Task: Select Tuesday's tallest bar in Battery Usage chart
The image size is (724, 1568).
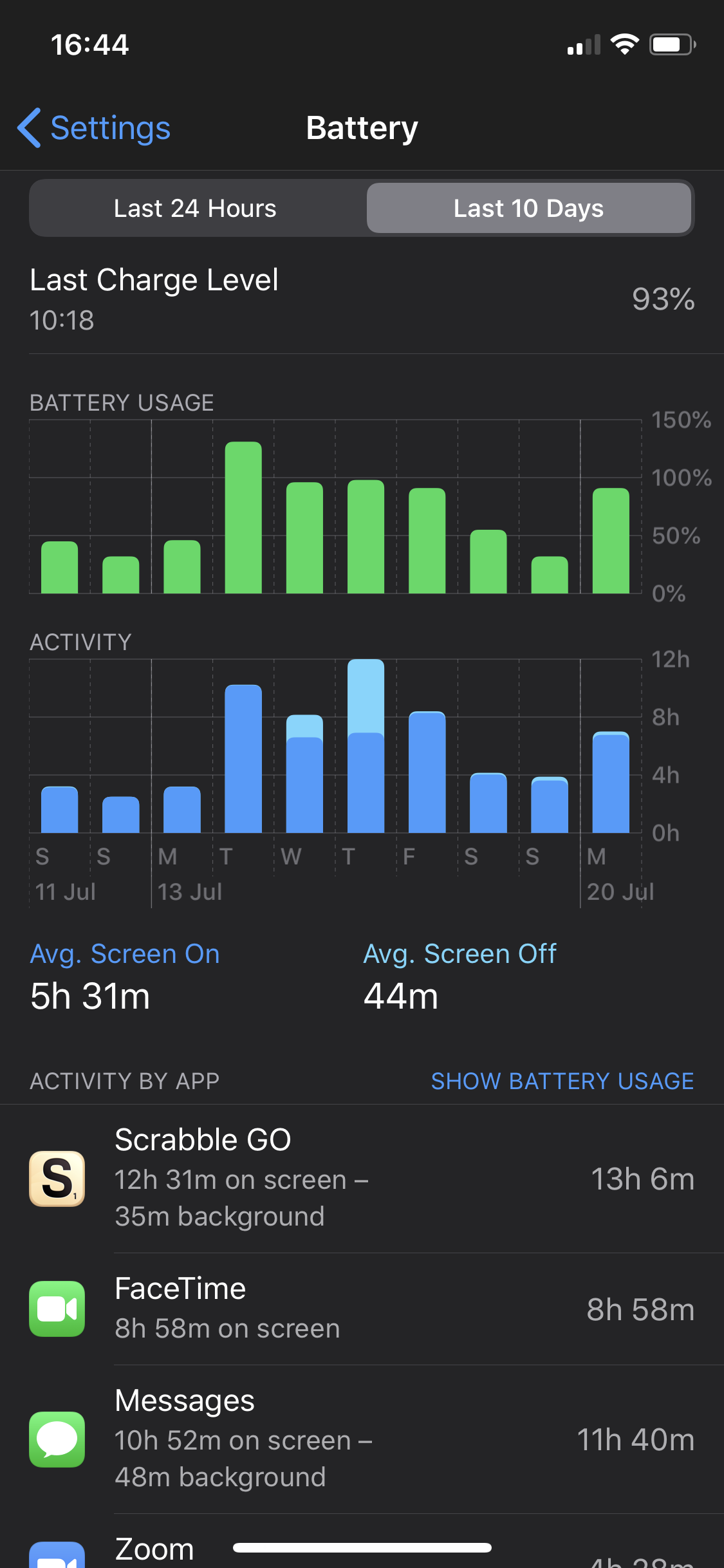Action: pyautogui.click(x=243, y=518)
